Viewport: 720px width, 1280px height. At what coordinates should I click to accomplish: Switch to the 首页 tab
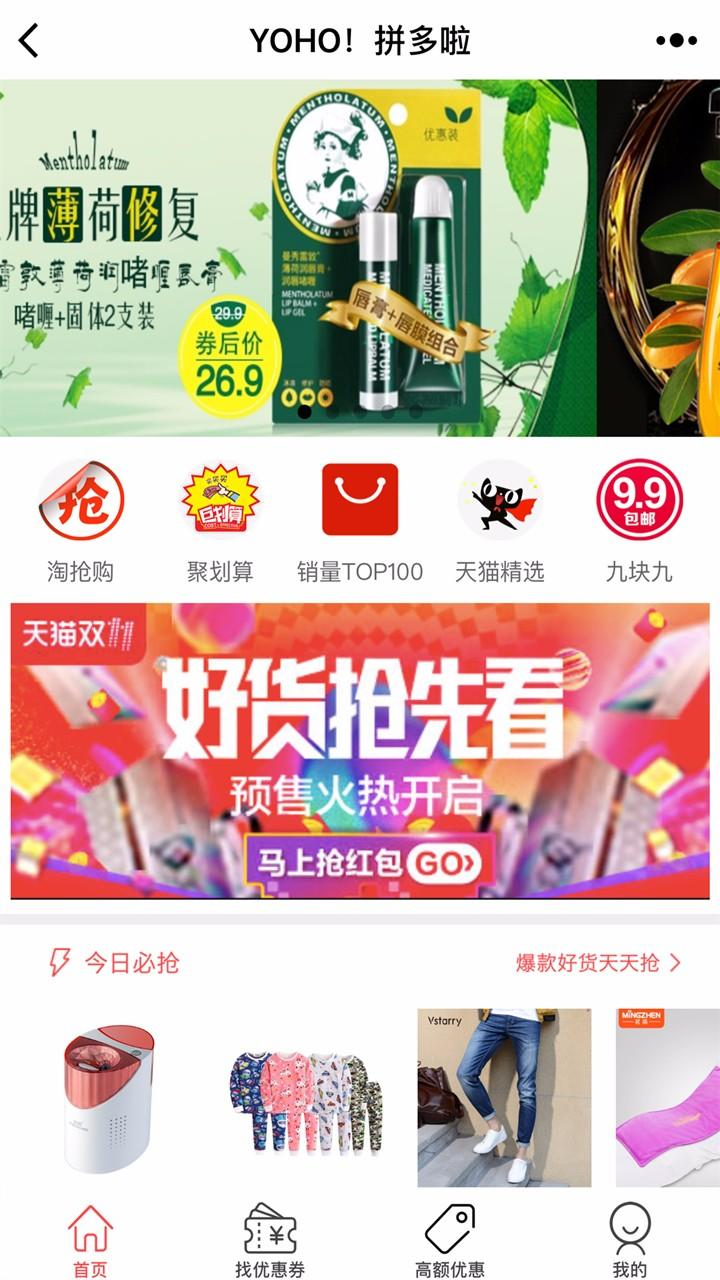pyautogui.click(x=90, y=1242)
